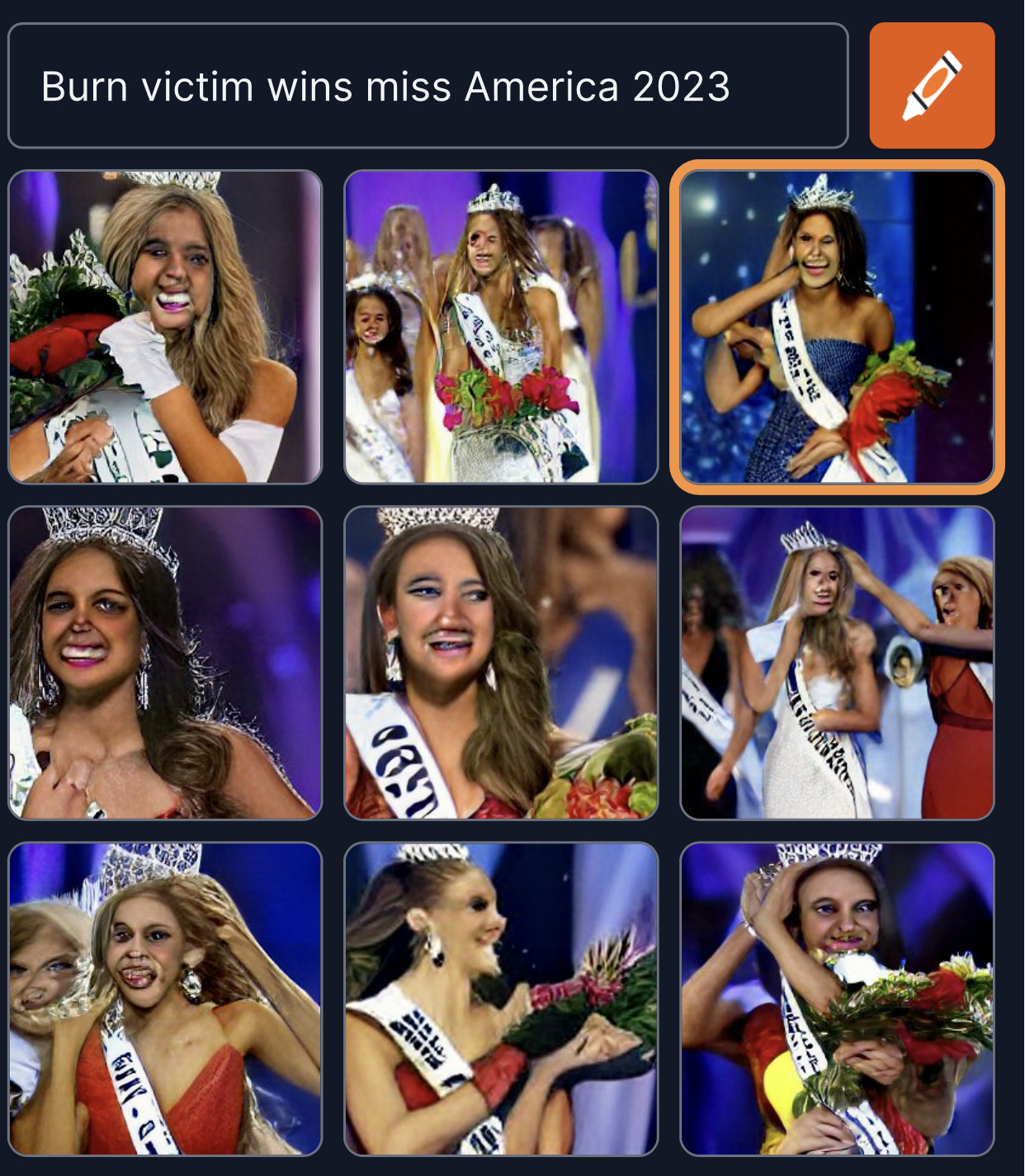The height and width of the screenshot is (1176, 1025).
Task: Open the image with white gloves and bouquet
Action: pos(165,327)
